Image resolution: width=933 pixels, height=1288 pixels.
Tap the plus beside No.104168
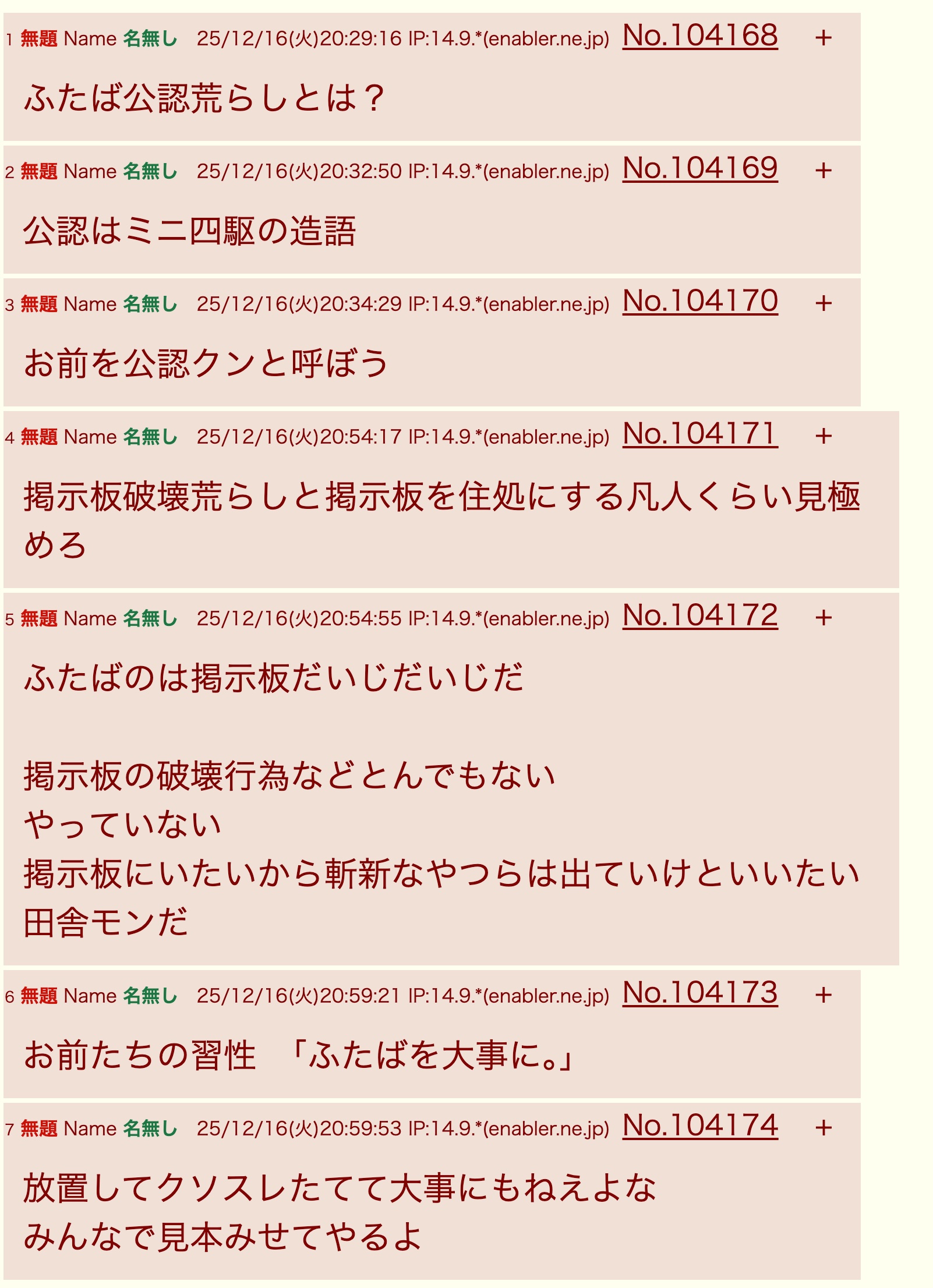click(823, 38)
